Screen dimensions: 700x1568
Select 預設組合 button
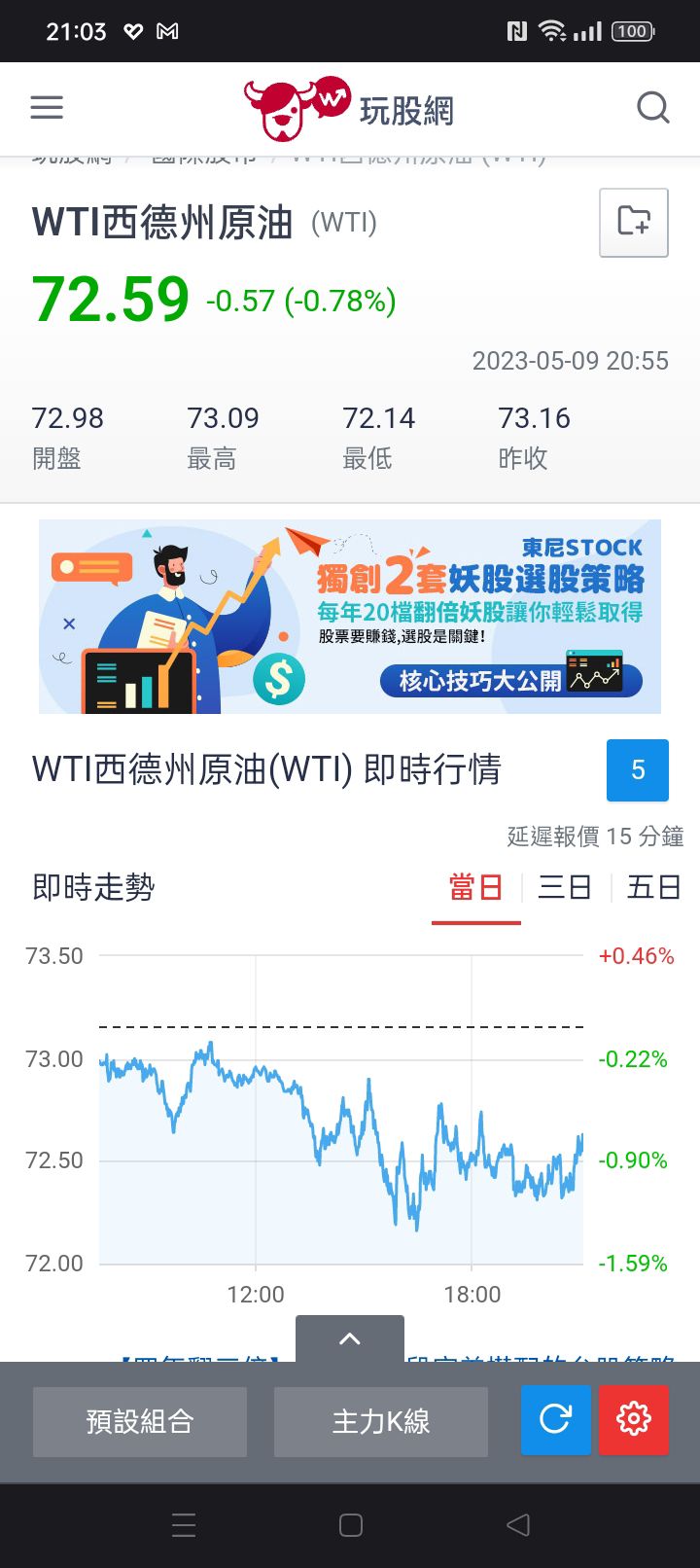tap(140, 1422)
